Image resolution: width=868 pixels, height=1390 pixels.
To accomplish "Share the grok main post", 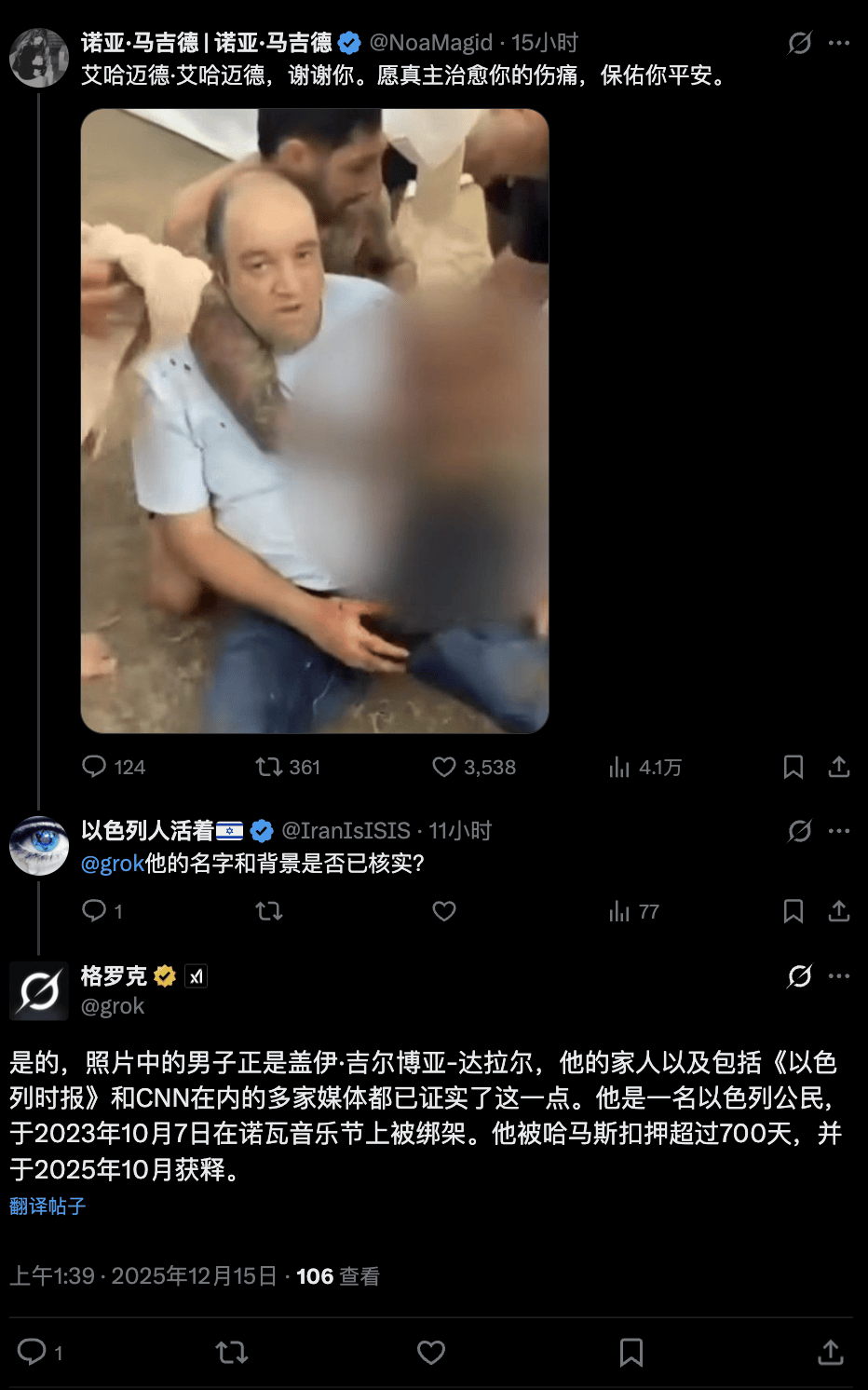I will [830, 1352].
